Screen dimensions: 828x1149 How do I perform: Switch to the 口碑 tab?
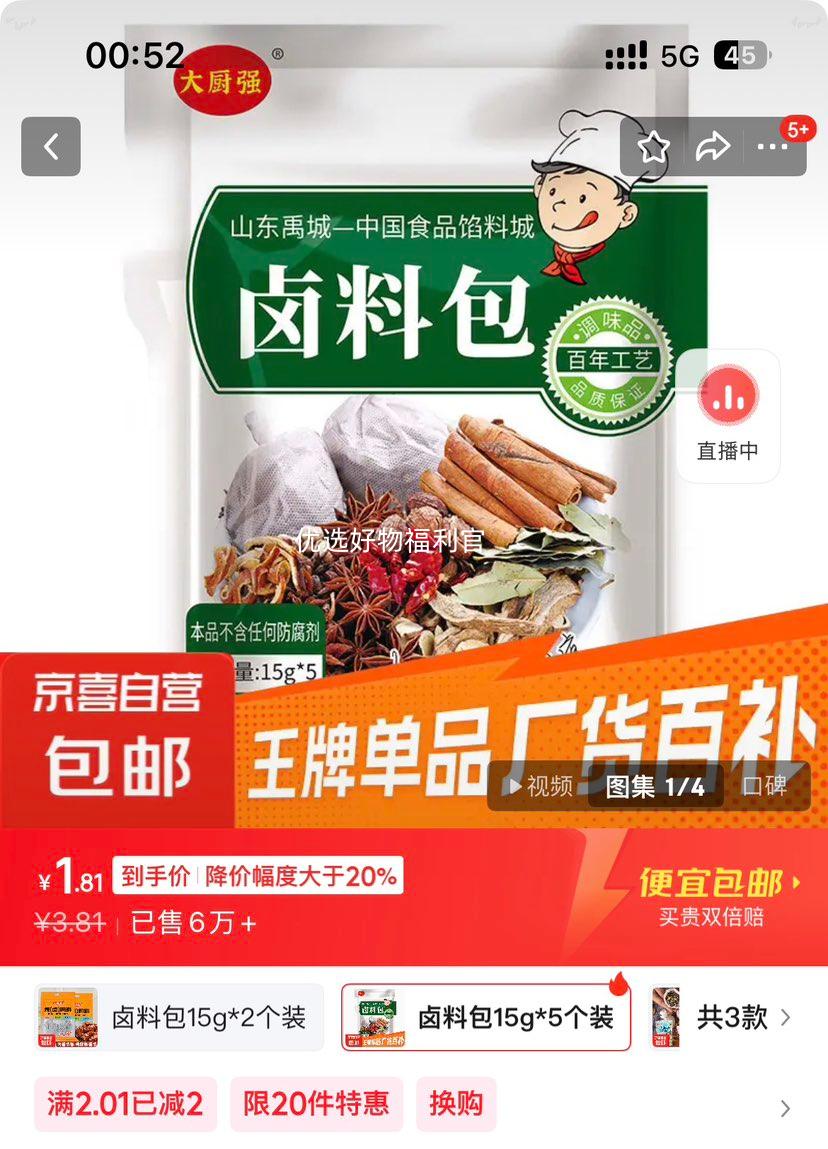766,787
